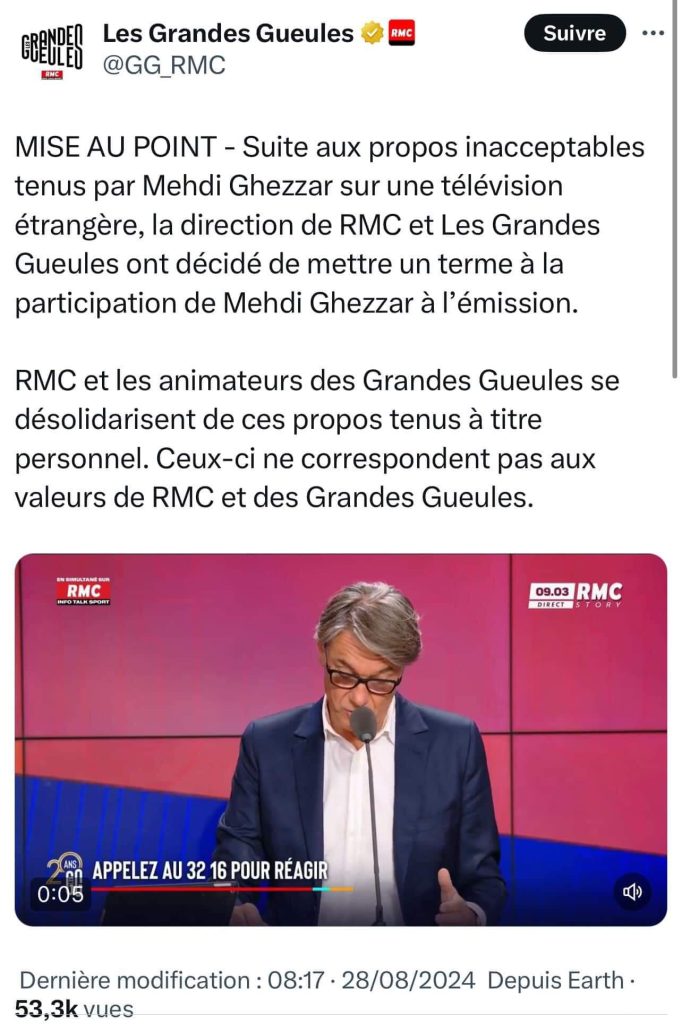
Task: Follow Les Grandes Gueules with Suivre
Action: 574,33
